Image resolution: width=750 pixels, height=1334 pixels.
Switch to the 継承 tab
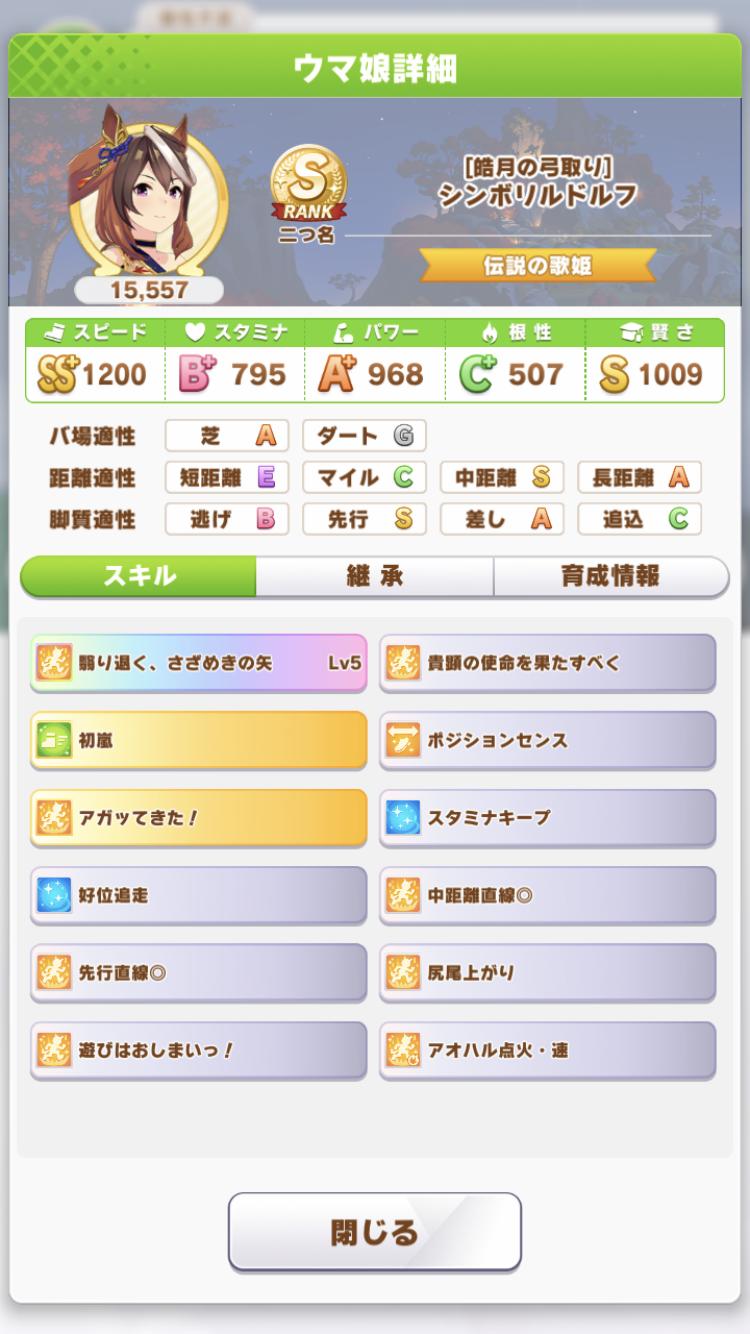(x=374, y=577)
